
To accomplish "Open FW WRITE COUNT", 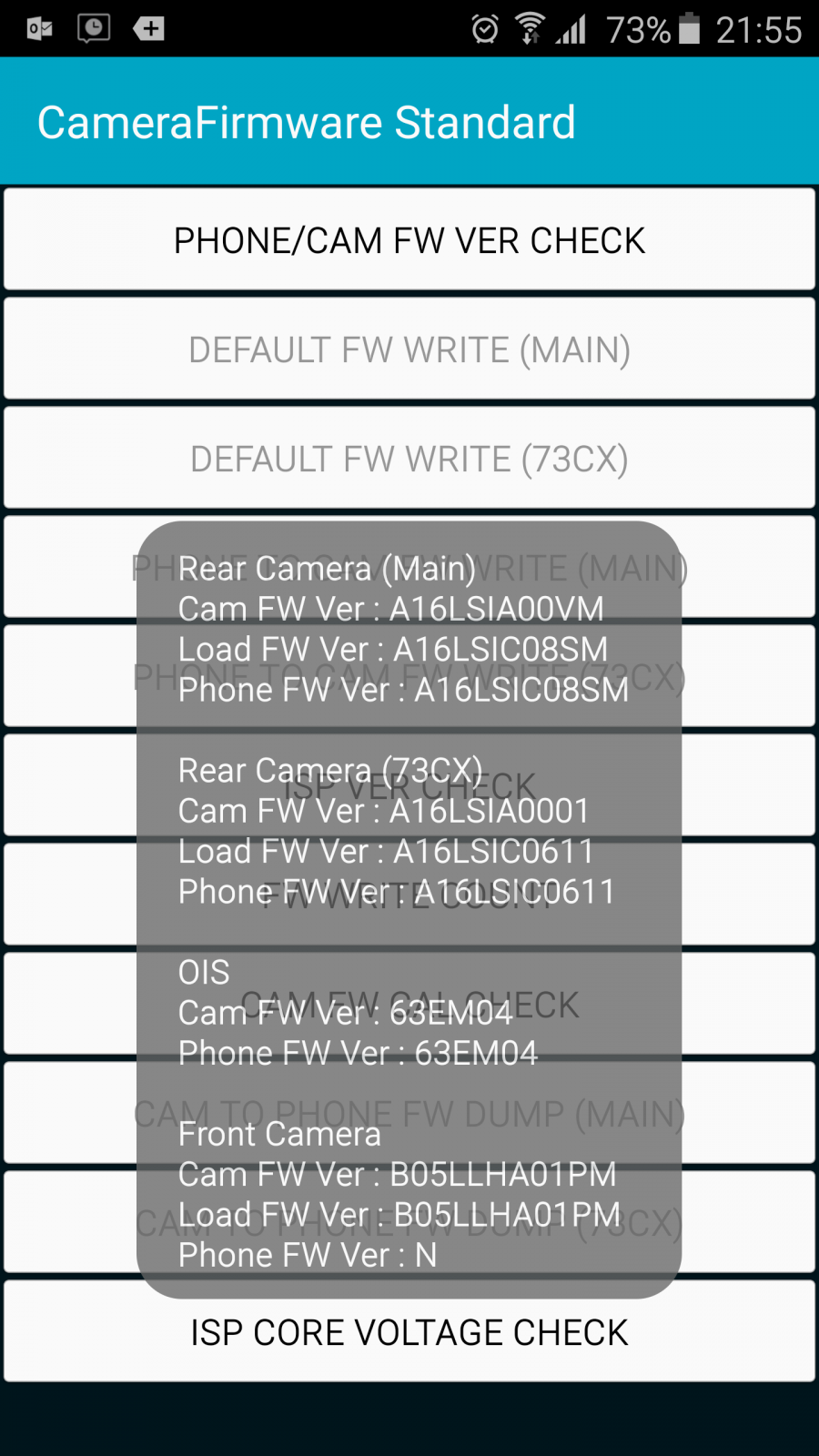I will tap(409, 895).
